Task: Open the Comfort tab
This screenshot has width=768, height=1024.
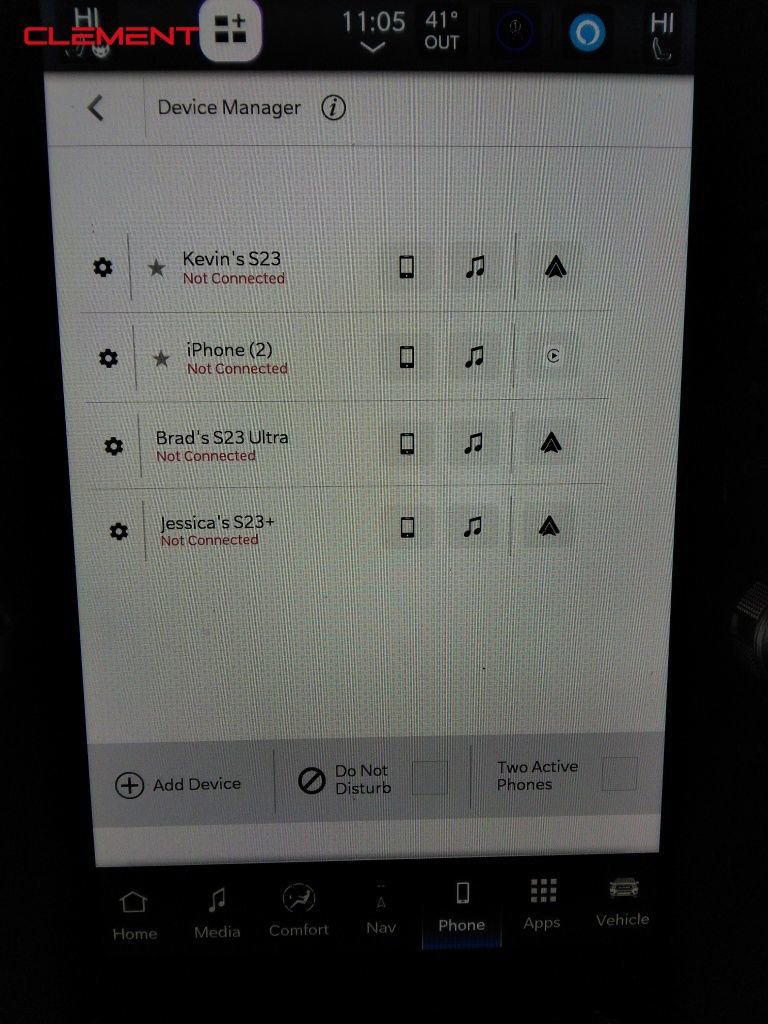Action: [298, 911]
